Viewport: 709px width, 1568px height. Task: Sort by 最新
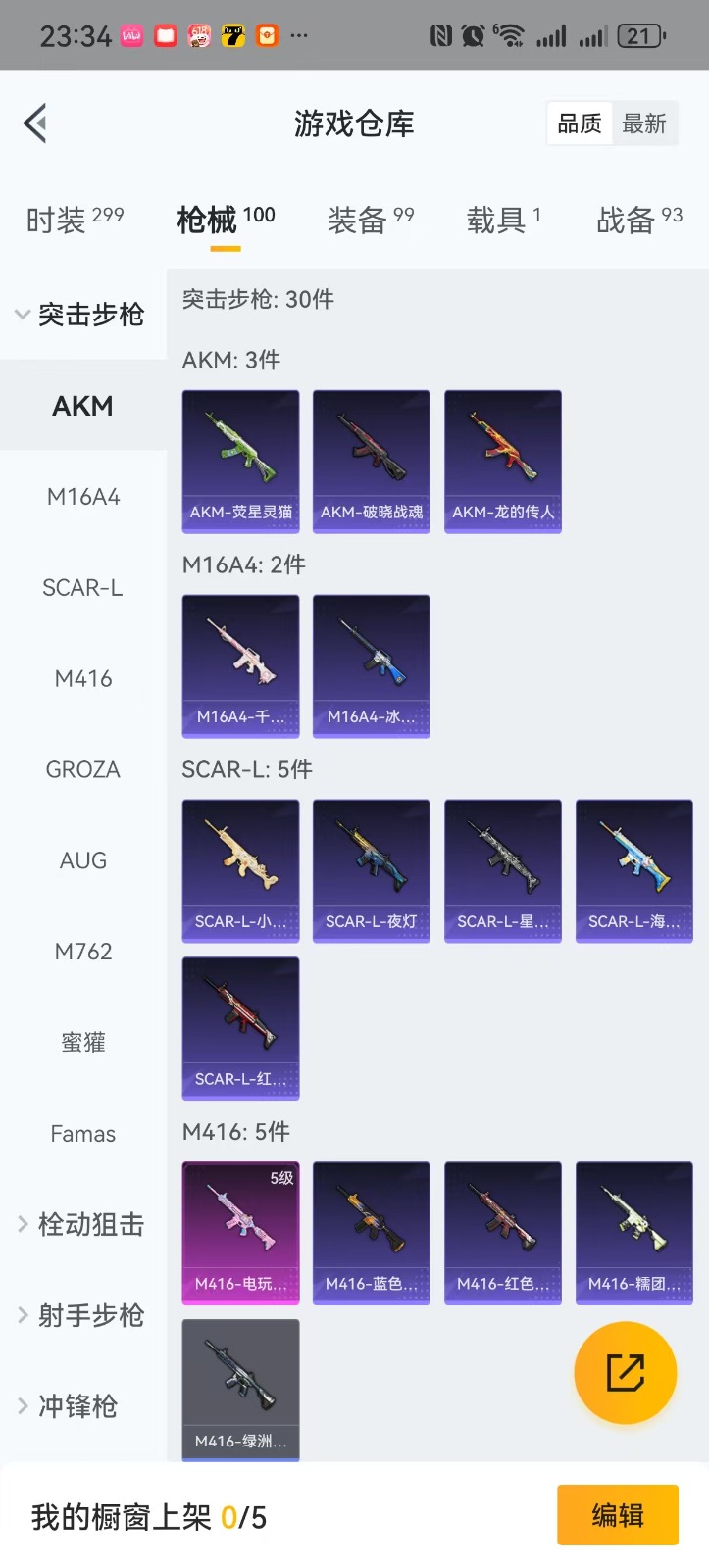pyautogui.click(x=644, y=124)
